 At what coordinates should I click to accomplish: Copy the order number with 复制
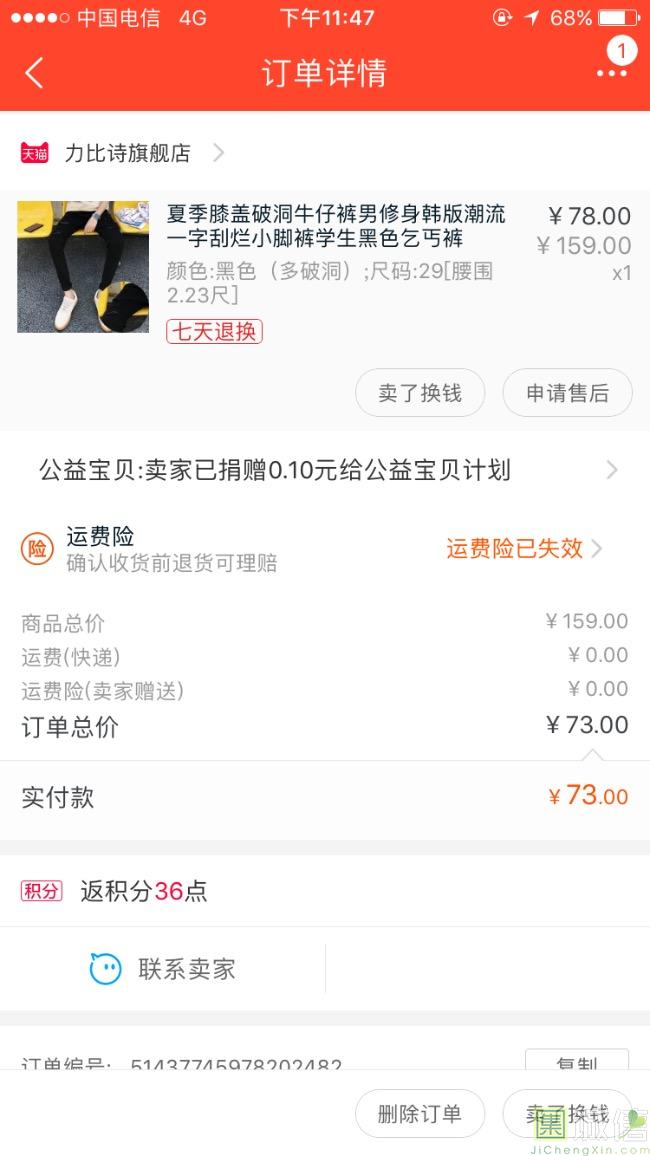pos(576,1060)
